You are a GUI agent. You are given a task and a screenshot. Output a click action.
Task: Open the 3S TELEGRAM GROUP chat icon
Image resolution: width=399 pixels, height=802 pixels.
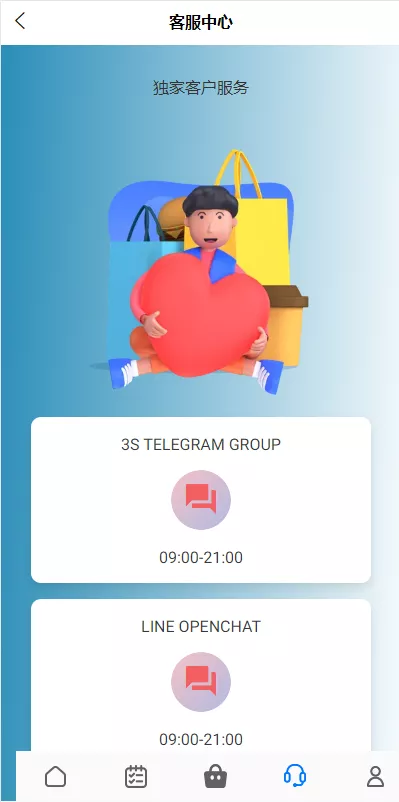click(x=201, y=500)
